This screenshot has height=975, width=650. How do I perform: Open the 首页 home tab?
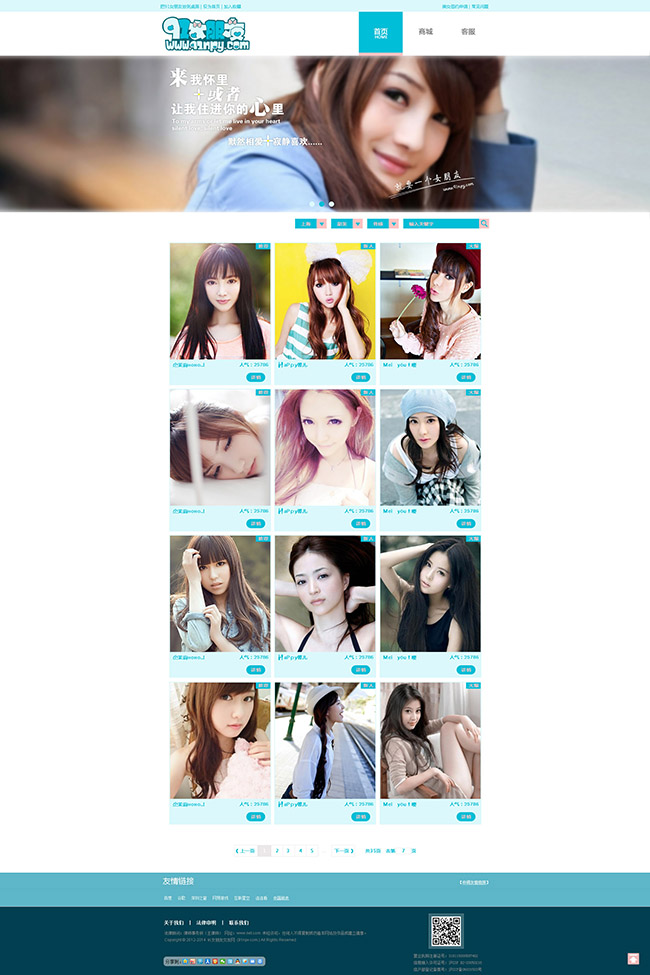[380, 32]
